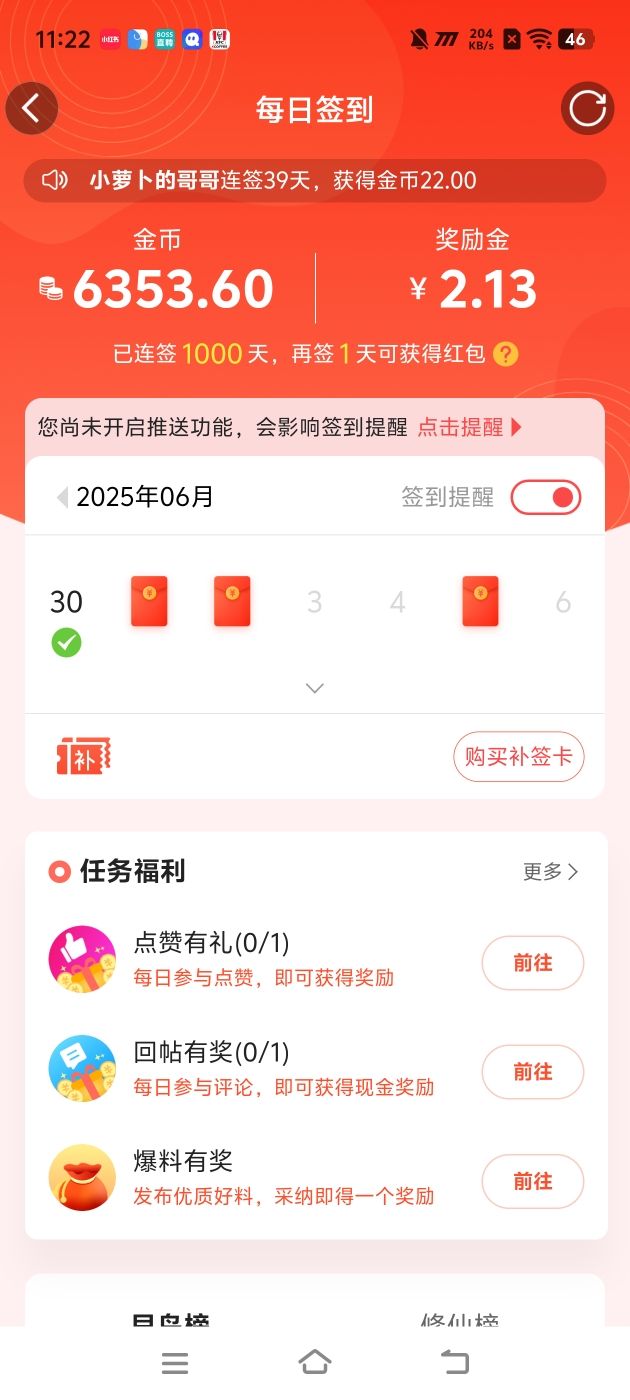Expand the calendar with the down chevron

pos(315,688)
